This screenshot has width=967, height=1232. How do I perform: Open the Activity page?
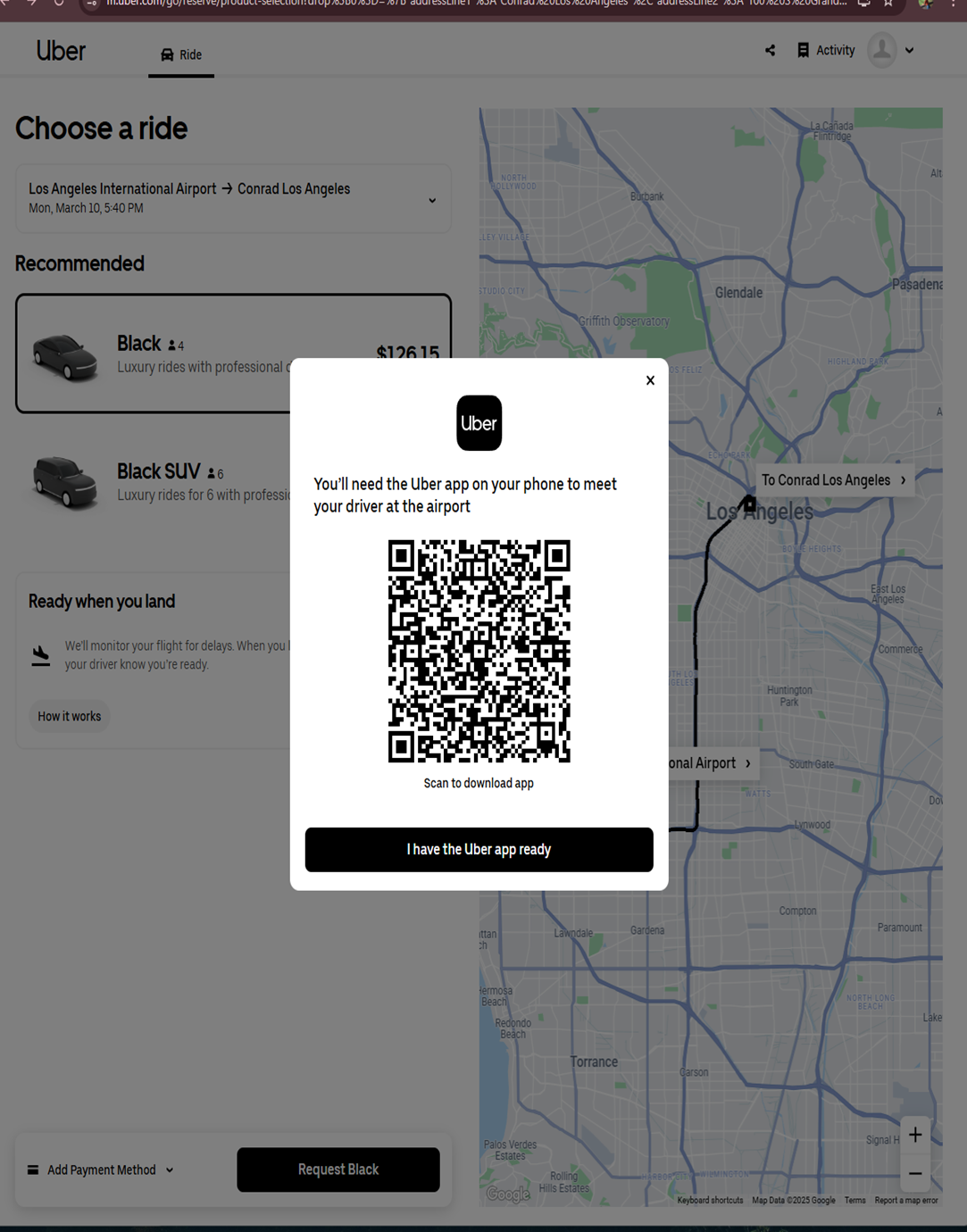(826, 51)
